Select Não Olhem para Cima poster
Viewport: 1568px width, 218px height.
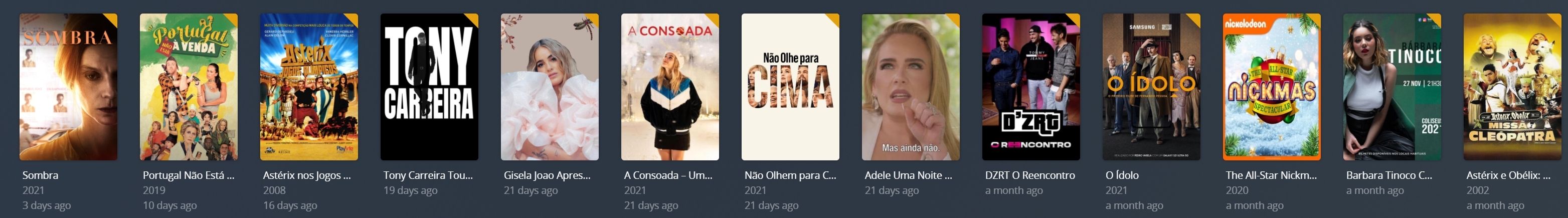tap(790, 87)
